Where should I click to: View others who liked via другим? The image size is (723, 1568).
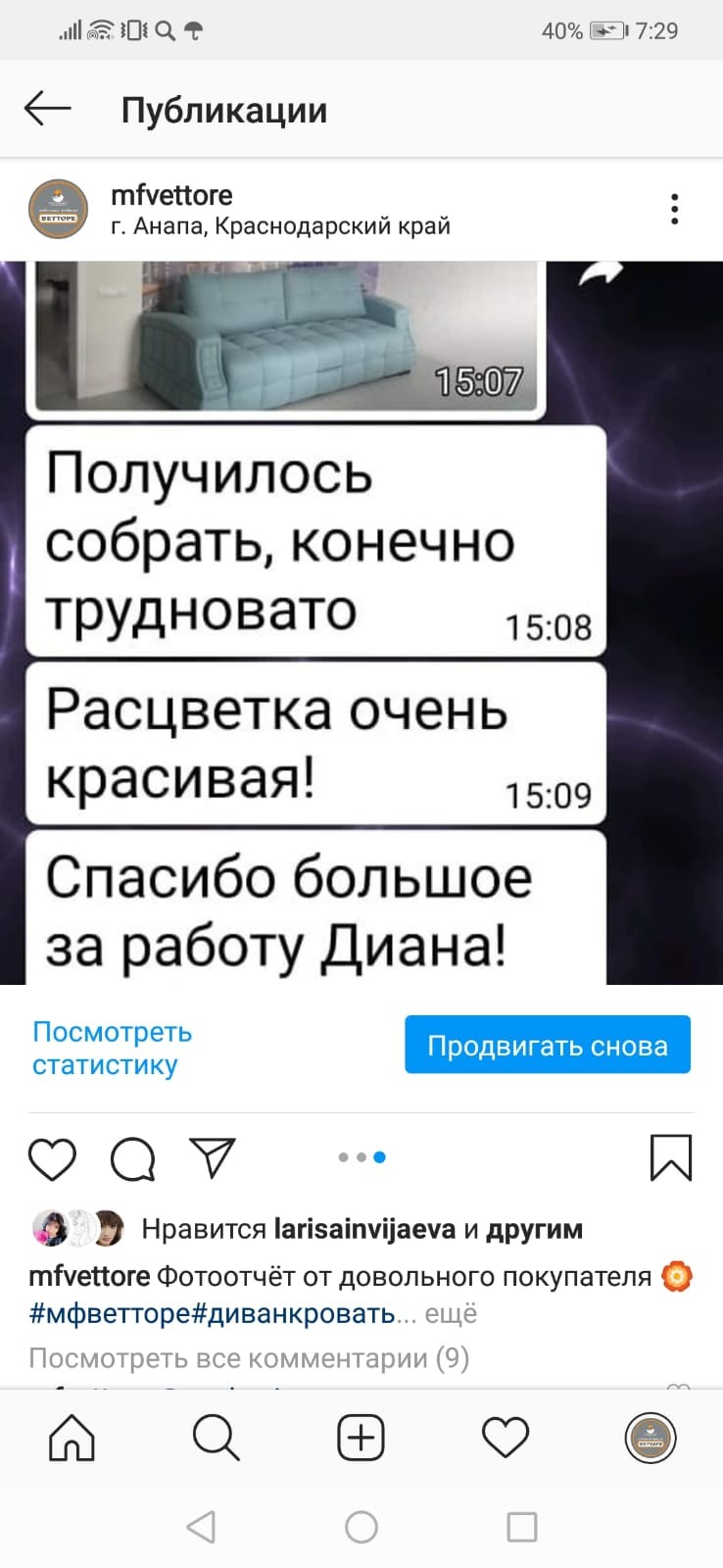tap(534, 1229)
